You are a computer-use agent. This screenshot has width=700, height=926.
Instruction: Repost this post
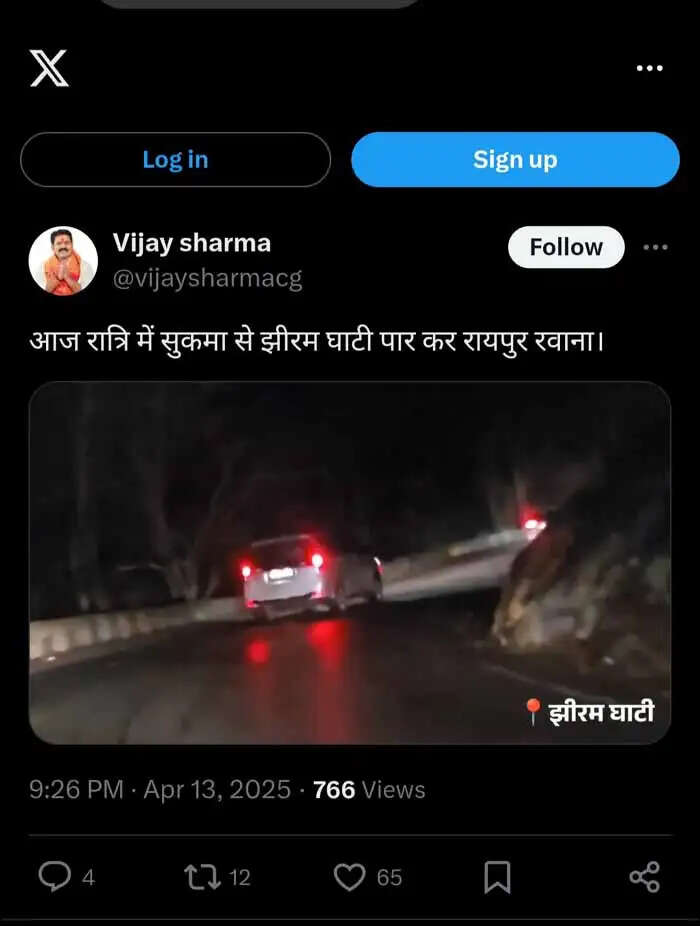[x=202, y=877]
